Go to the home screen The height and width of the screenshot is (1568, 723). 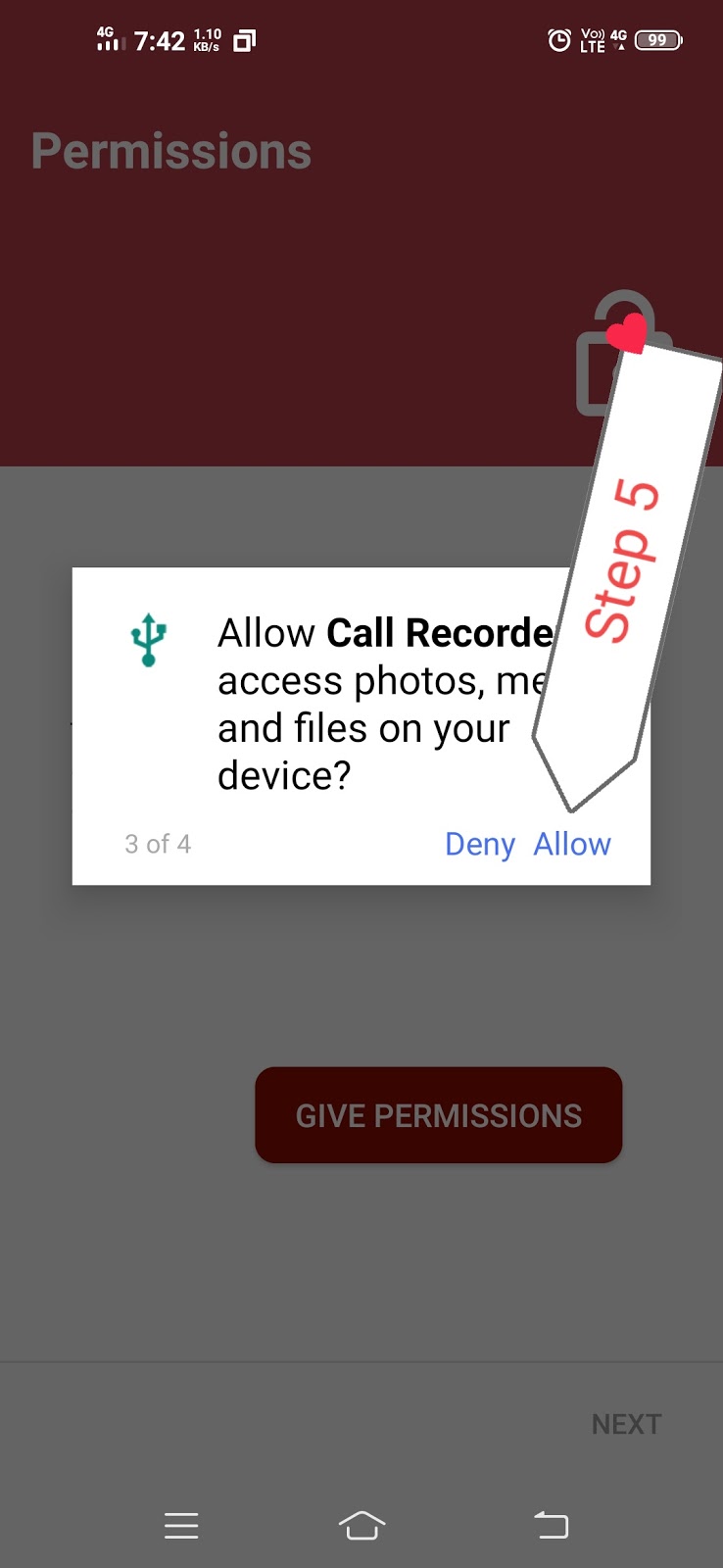361,1525
